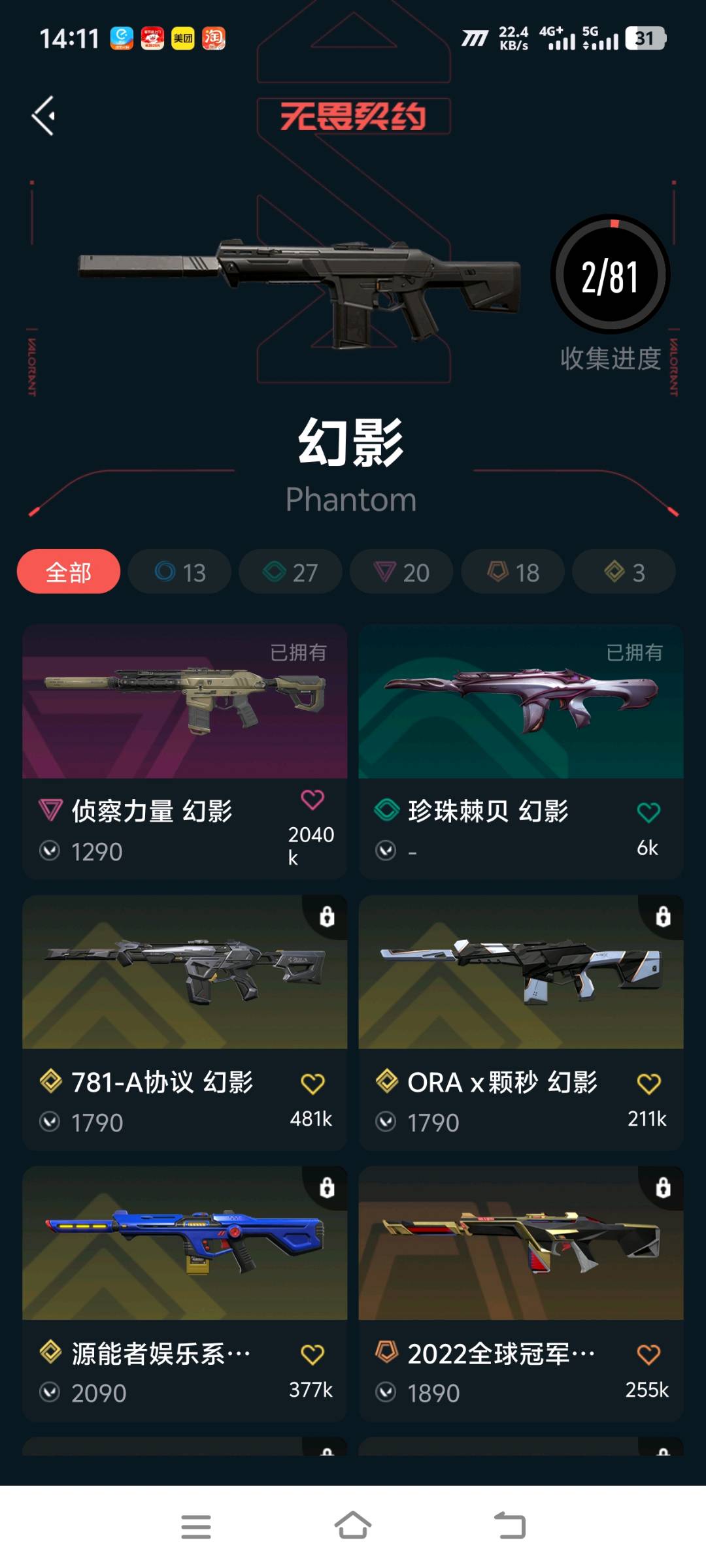Open the ORA x 颗秒 幻影 skin card
This screenshot has height=1568, width=706.
(x=520, y=973)
